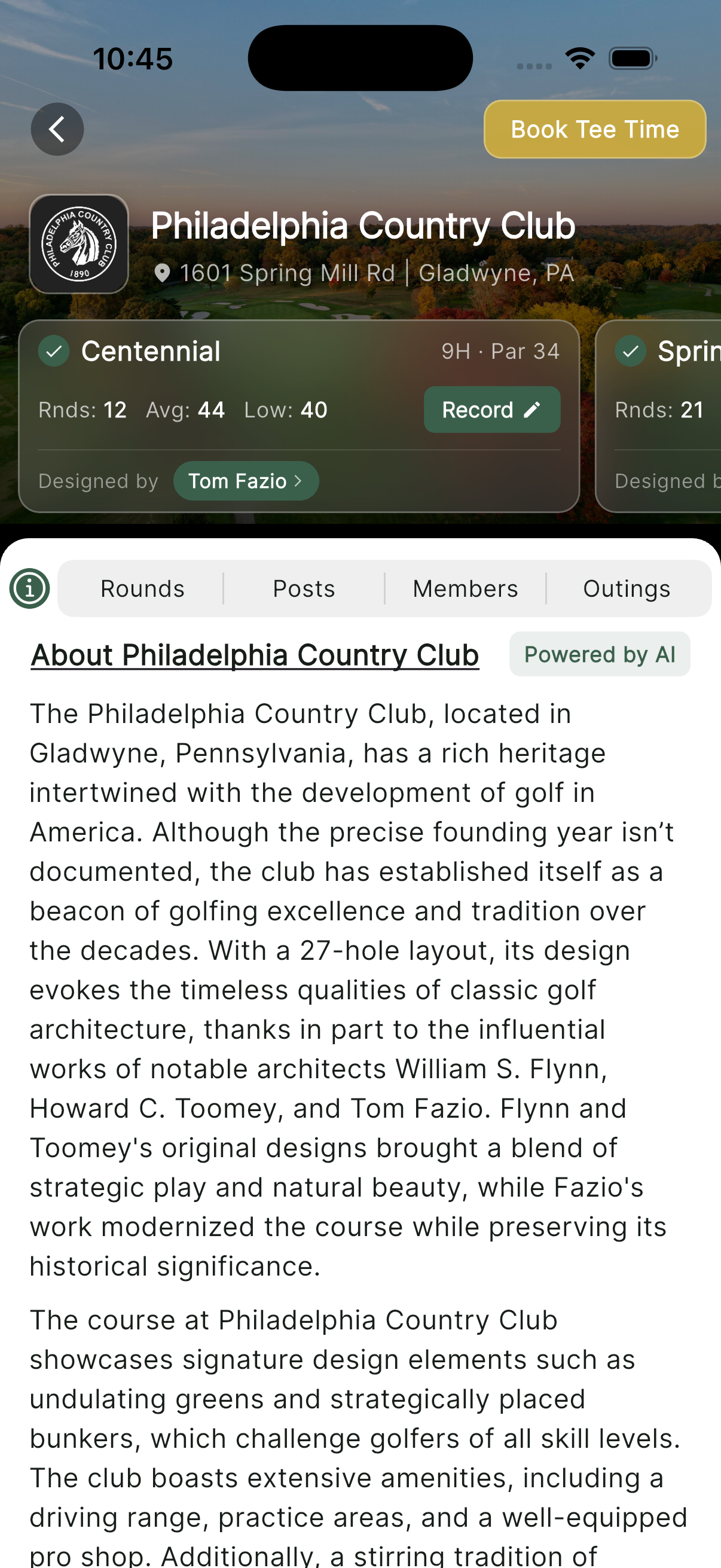The height and width of the screenshot is (1568, 721).
Task: Tap the Book Tee Time button
Action: 594,129
